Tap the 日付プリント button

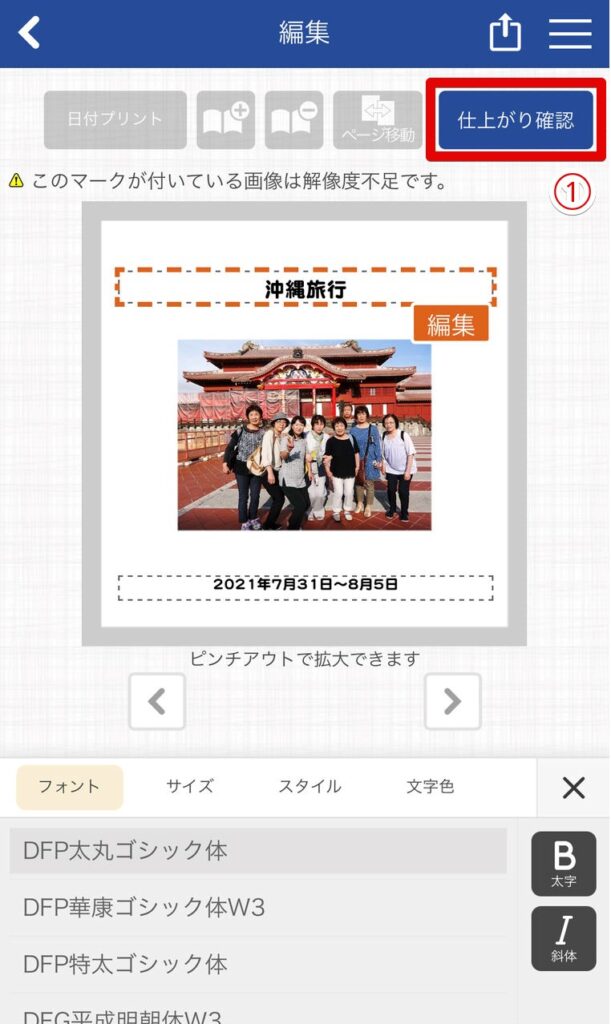pyautogui.click(x=115, y=120)
